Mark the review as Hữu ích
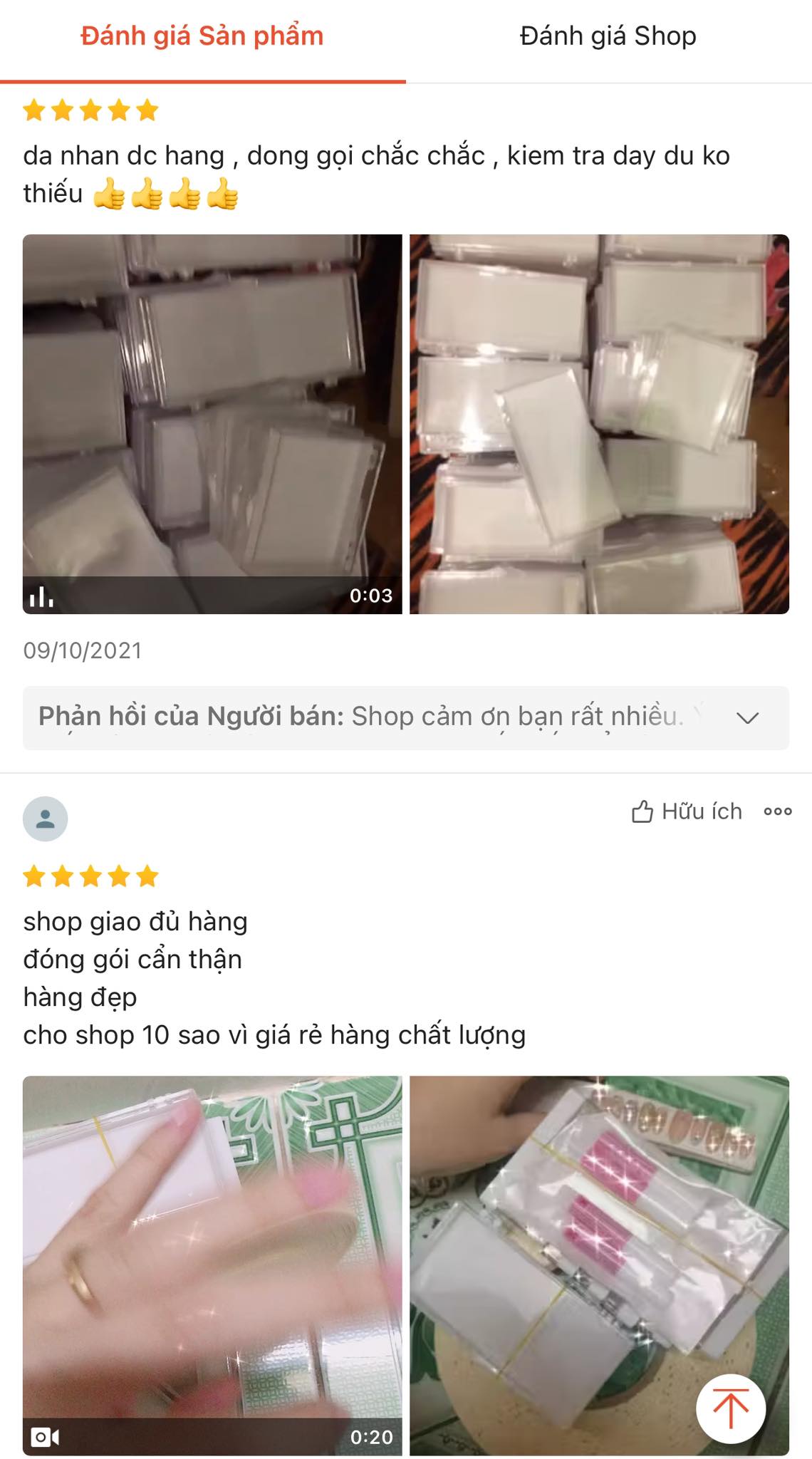Image resolution: width=812 pixels, height=1459 pixels. (687, 811)
